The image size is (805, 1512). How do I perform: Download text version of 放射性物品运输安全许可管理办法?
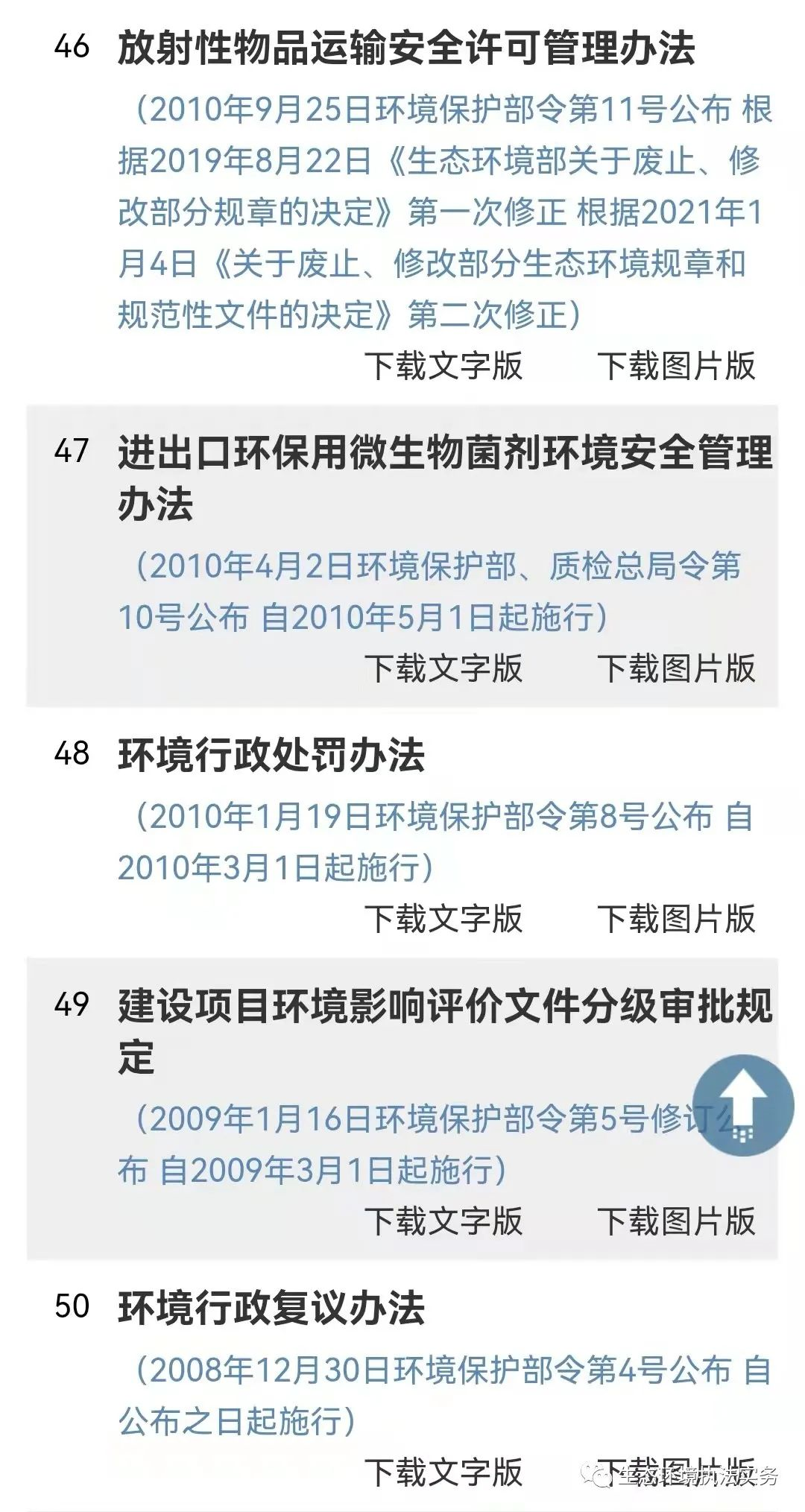(443, 366)
